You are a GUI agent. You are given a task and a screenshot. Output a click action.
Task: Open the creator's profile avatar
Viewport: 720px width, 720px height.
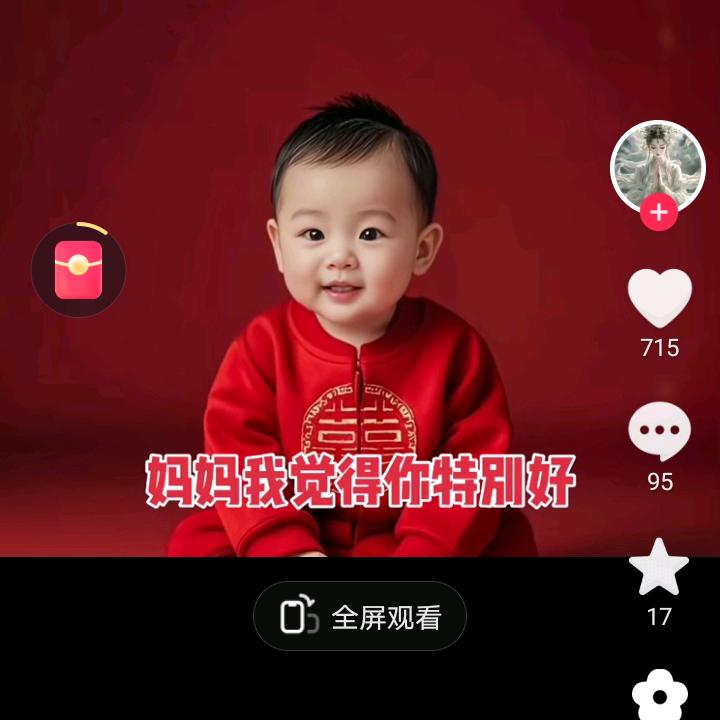coord(657,164)
